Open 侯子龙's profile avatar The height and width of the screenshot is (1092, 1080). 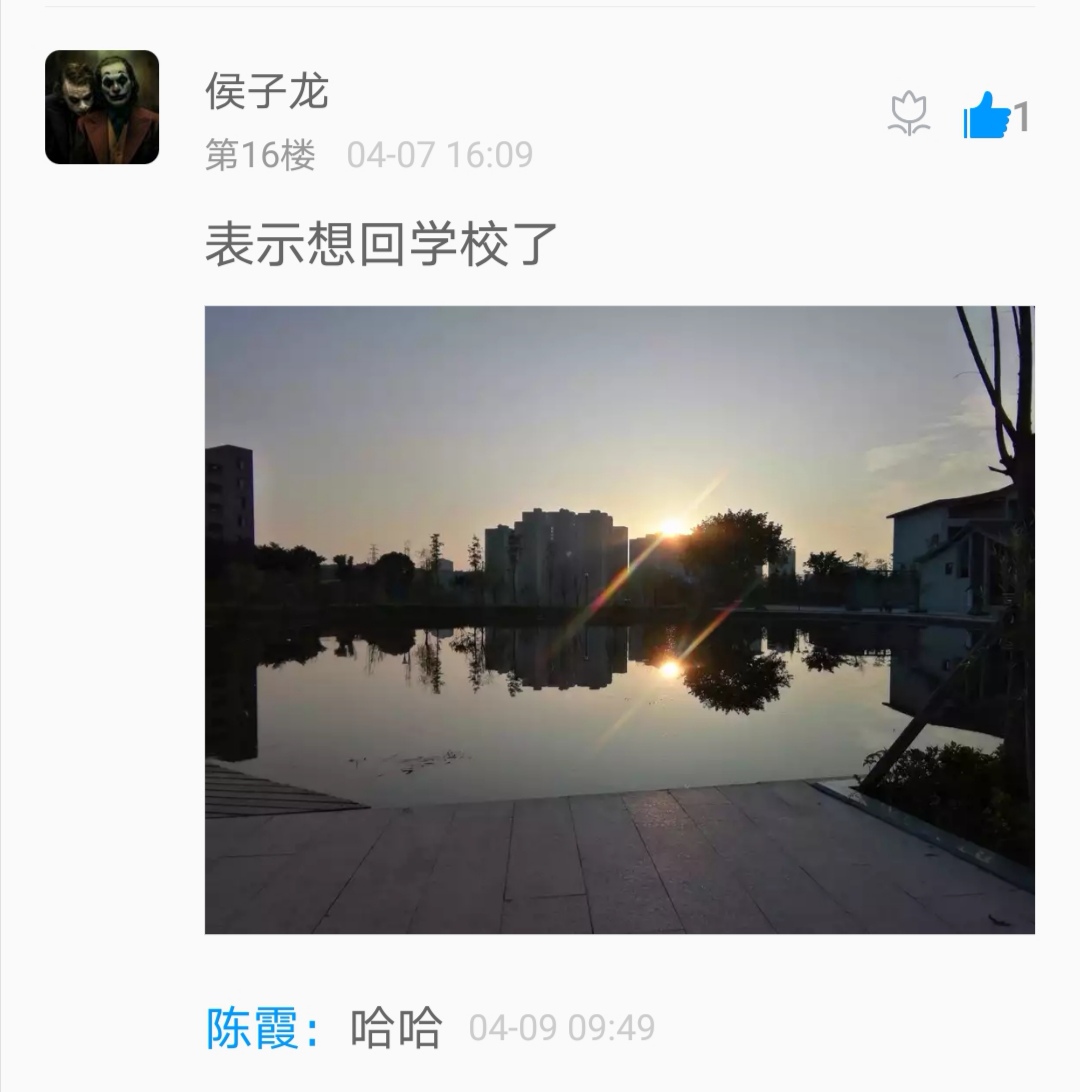[102, 107]
